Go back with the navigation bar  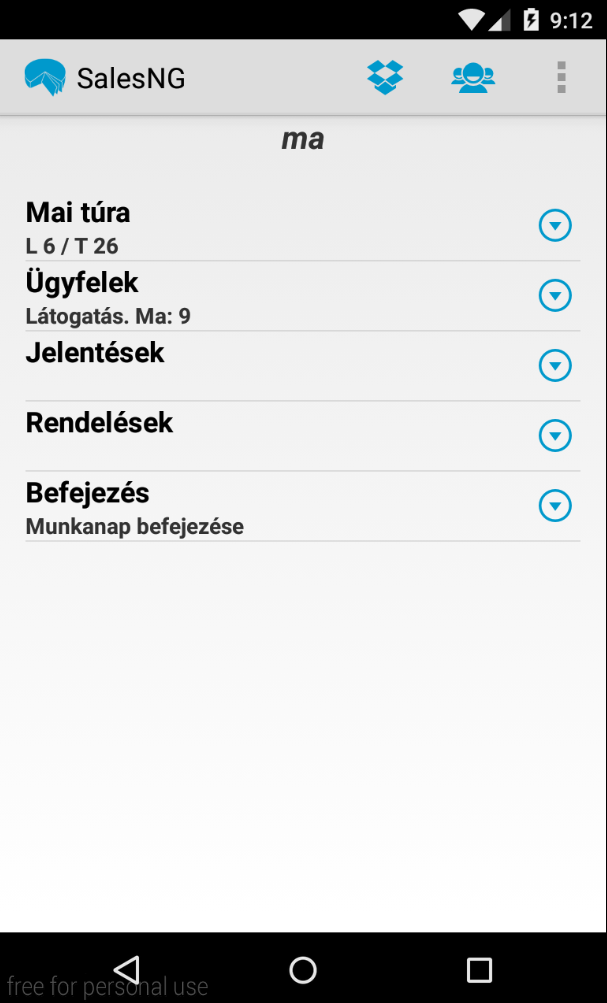pos(127,970)
